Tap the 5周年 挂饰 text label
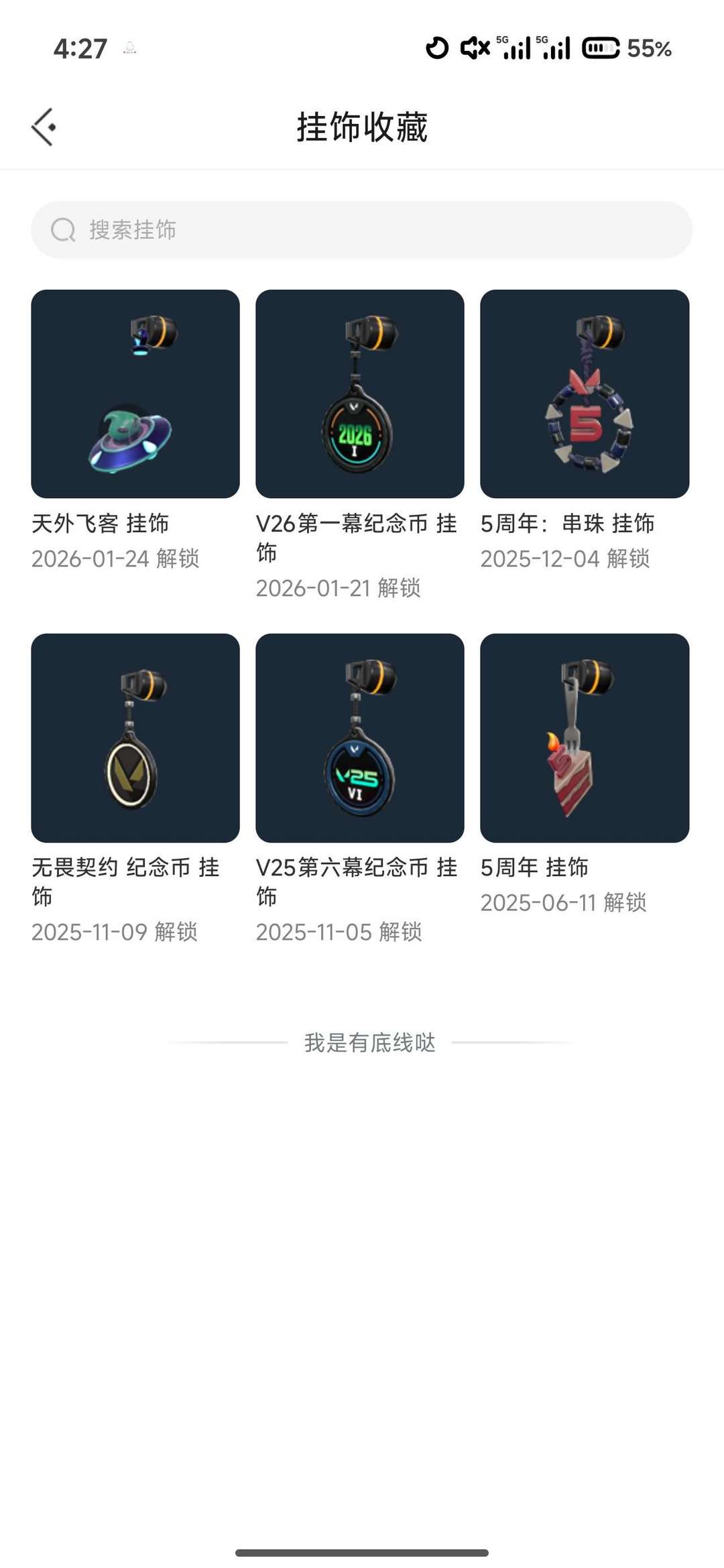 click(x=535, y=866)
